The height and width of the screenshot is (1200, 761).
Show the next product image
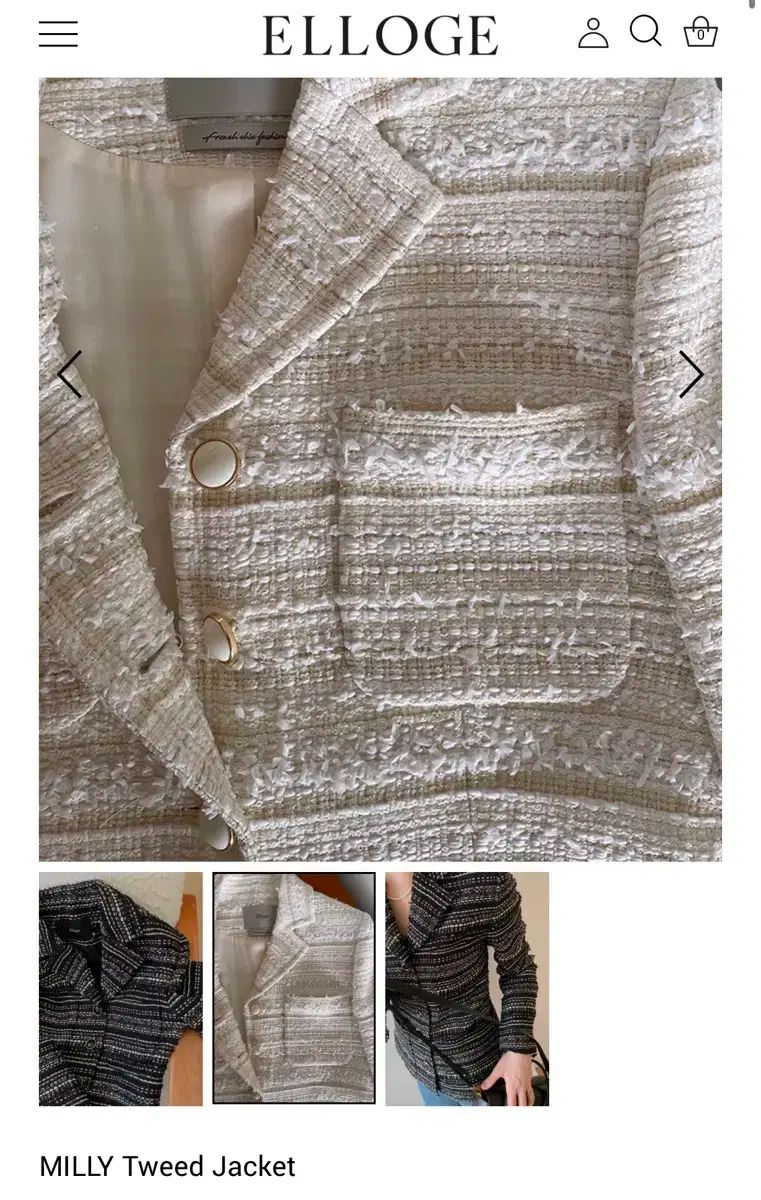point(691,375)
